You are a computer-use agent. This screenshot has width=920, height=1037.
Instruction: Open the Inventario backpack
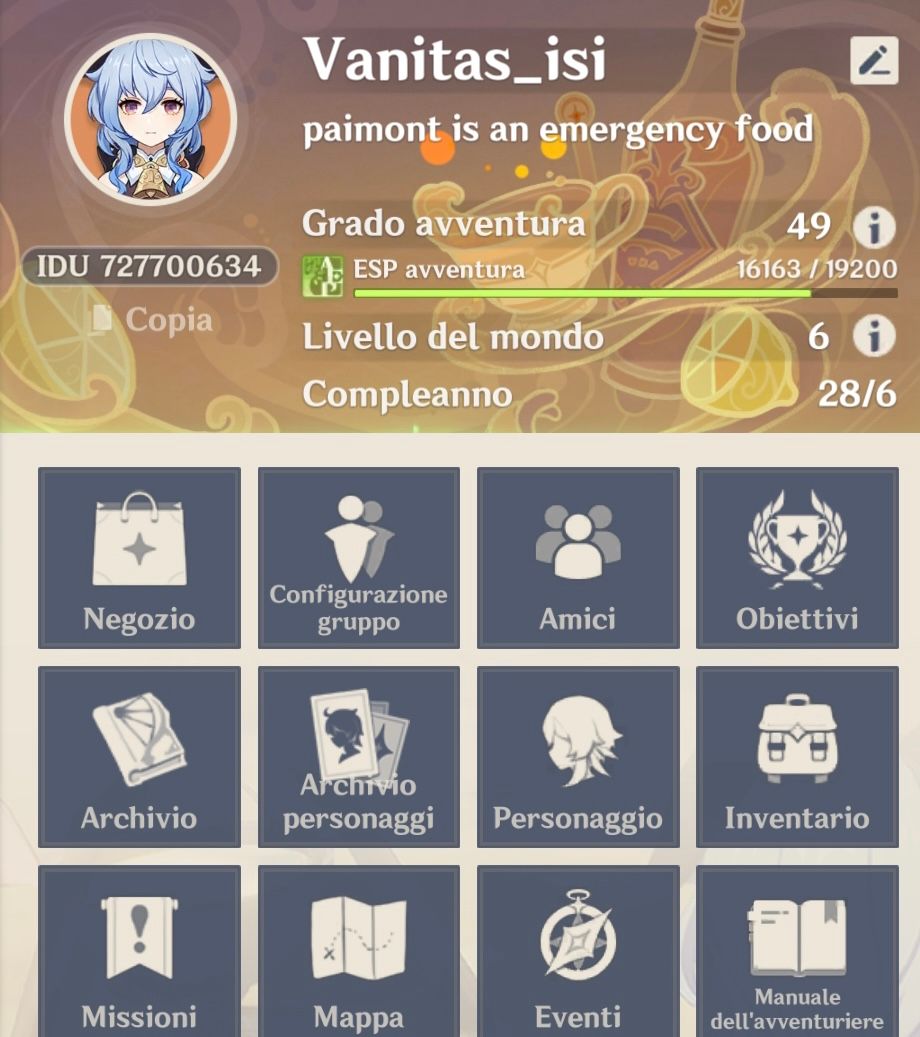(x=797, y=757)
